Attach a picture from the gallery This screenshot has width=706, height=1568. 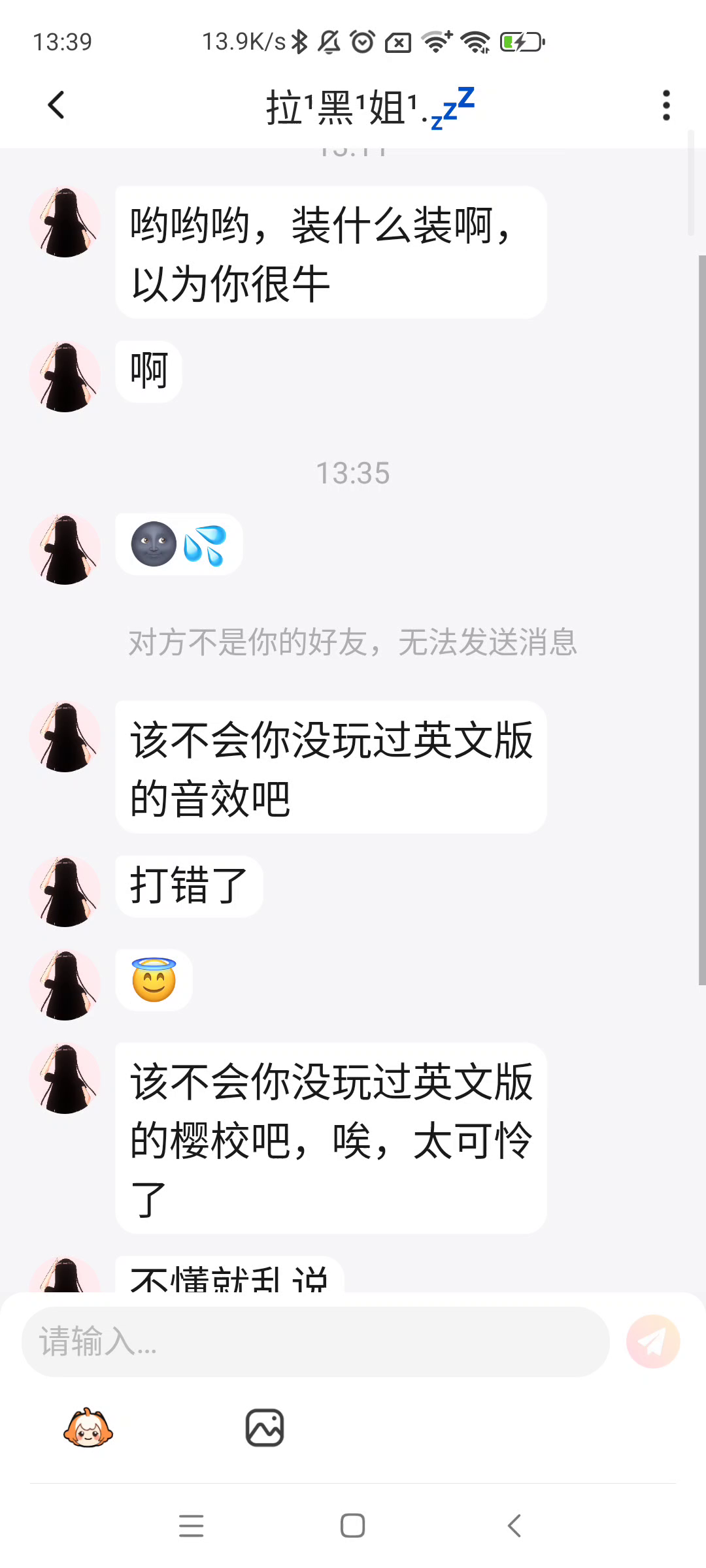(265, 1428)
